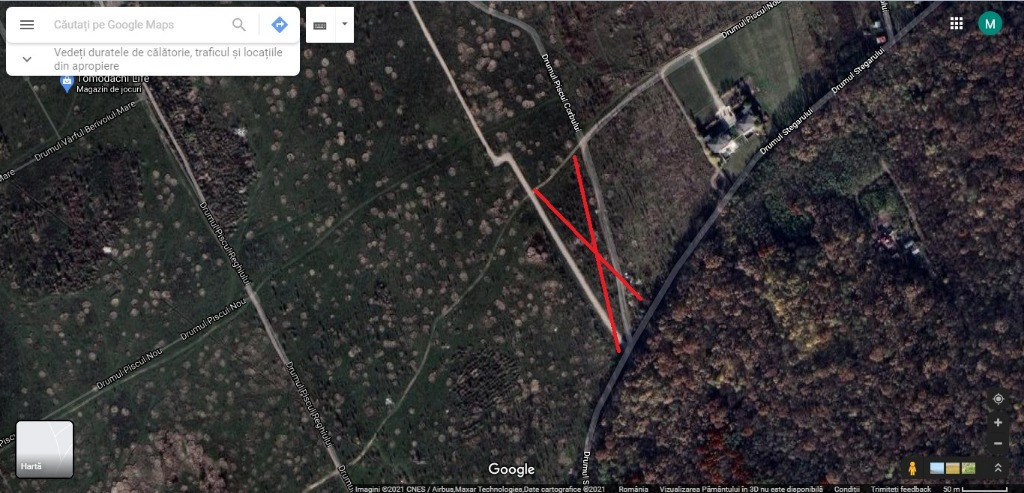Open the on-screen keyboard input tool
The image size is (1024, 493).
click(320, 25)
